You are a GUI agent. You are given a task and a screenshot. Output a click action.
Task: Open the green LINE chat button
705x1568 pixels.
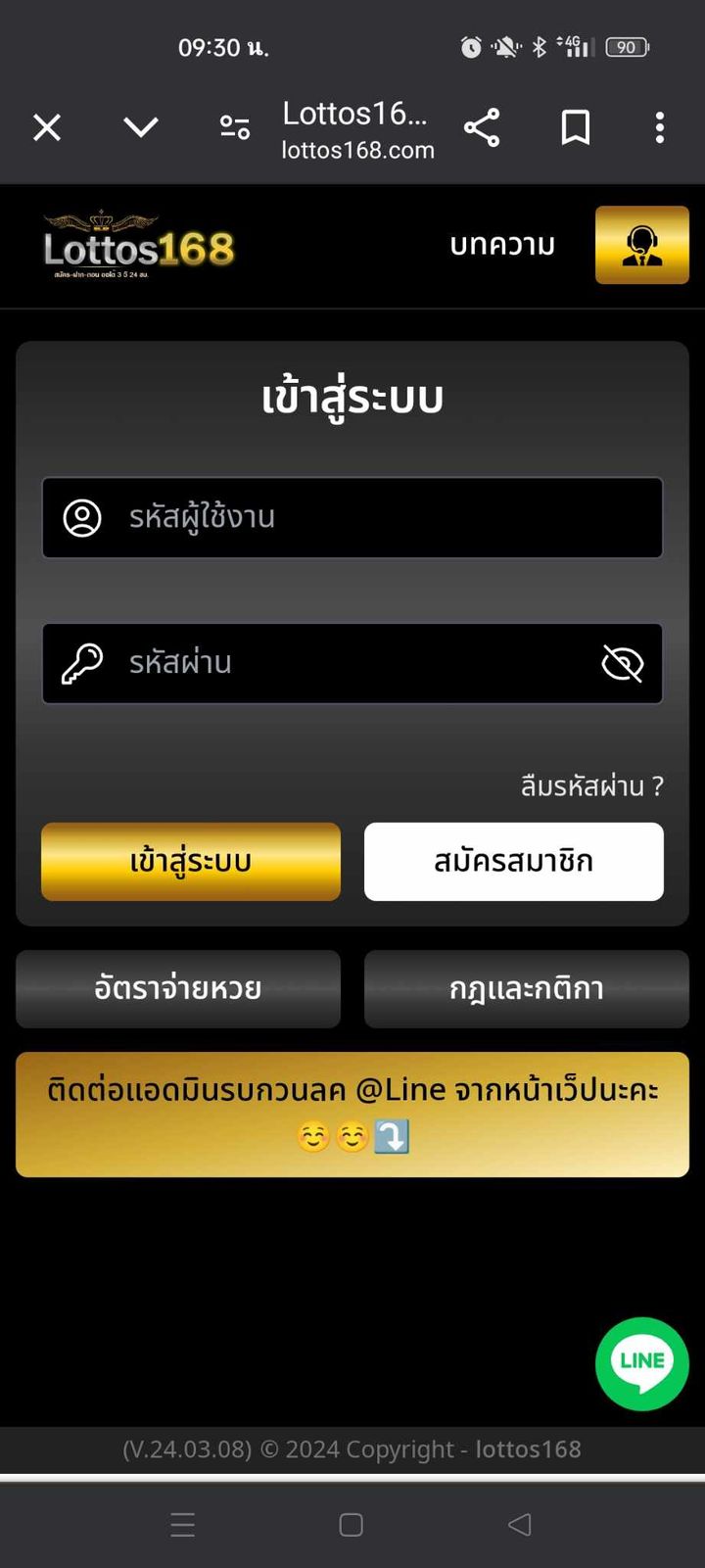[642, 1363]
